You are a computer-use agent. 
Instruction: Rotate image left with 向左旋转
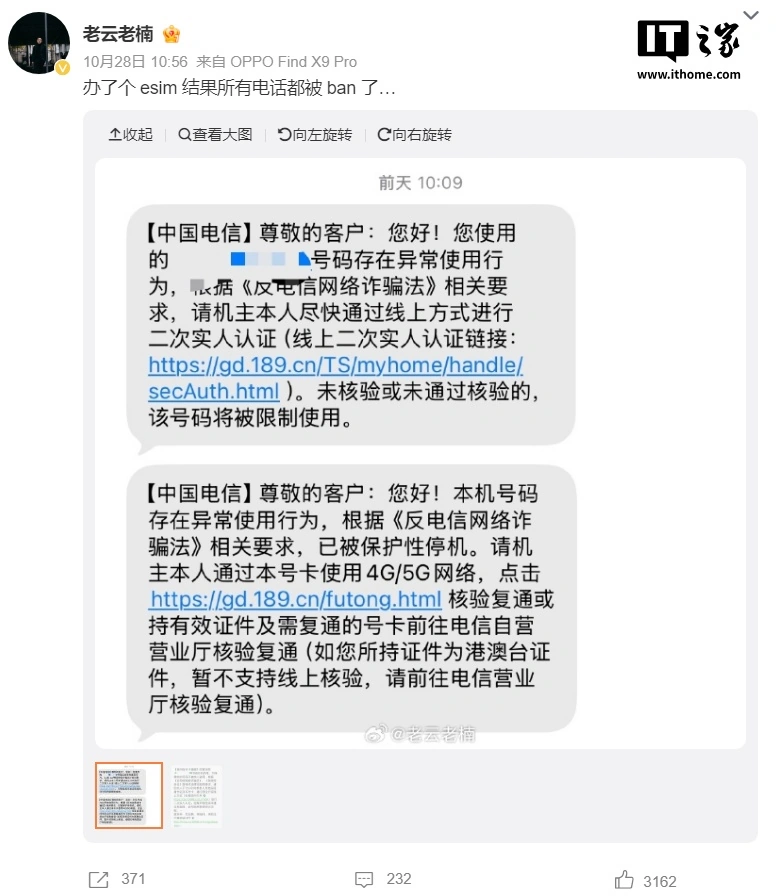(x=314, y=135)
